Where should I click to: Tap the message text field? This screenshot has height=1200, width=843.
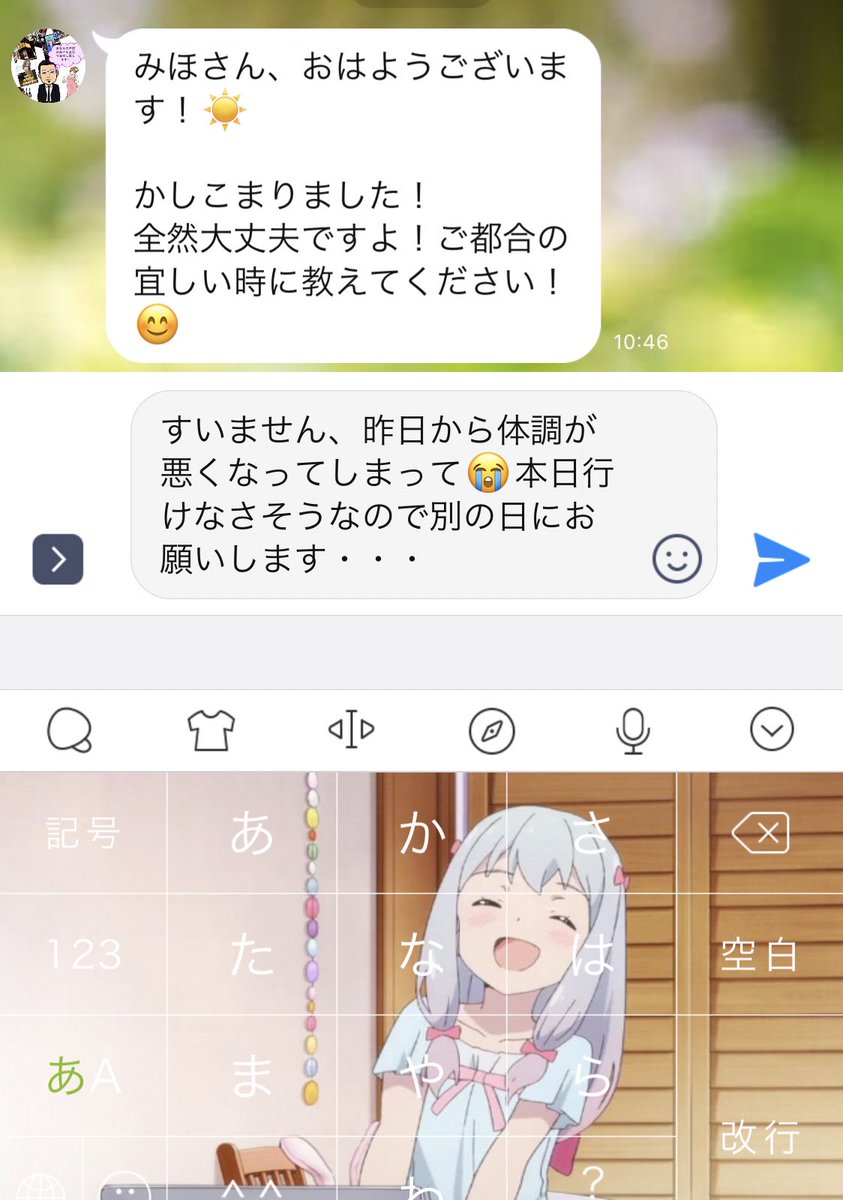[400, 494]
